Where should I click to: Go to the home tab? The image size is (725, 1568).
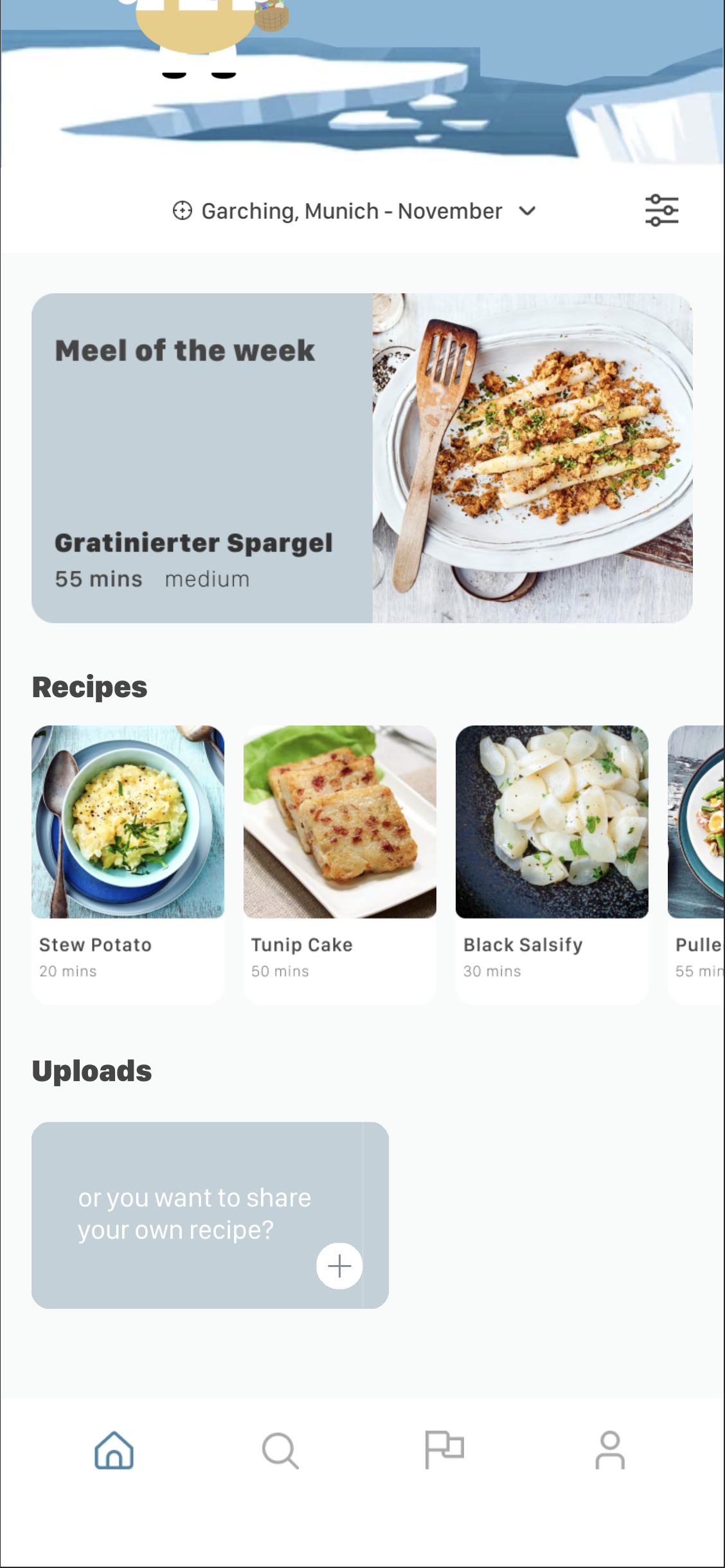coord(114,1450)
